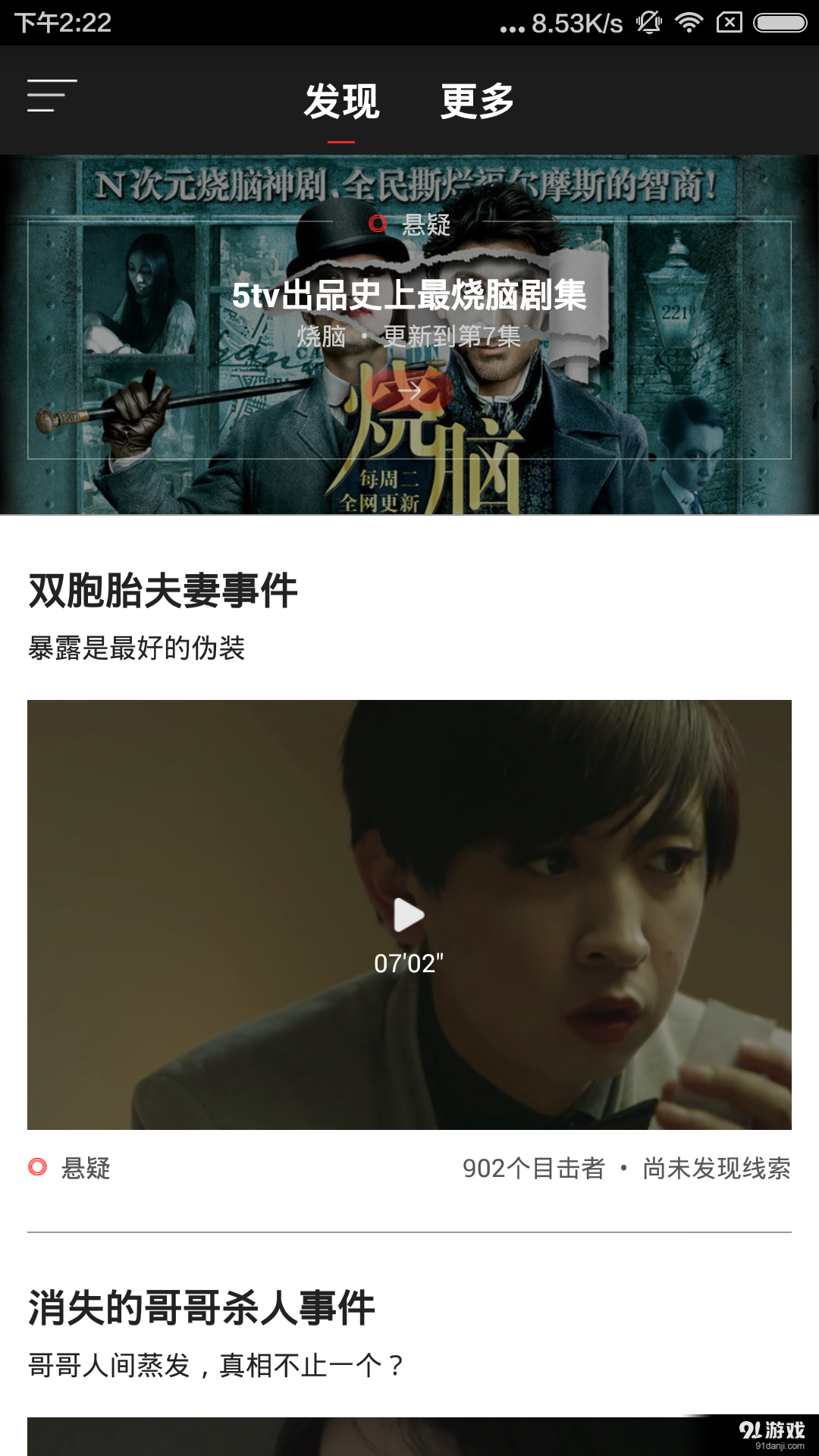
Task: Switch to the 更多 tab
Action: (476, 99)
